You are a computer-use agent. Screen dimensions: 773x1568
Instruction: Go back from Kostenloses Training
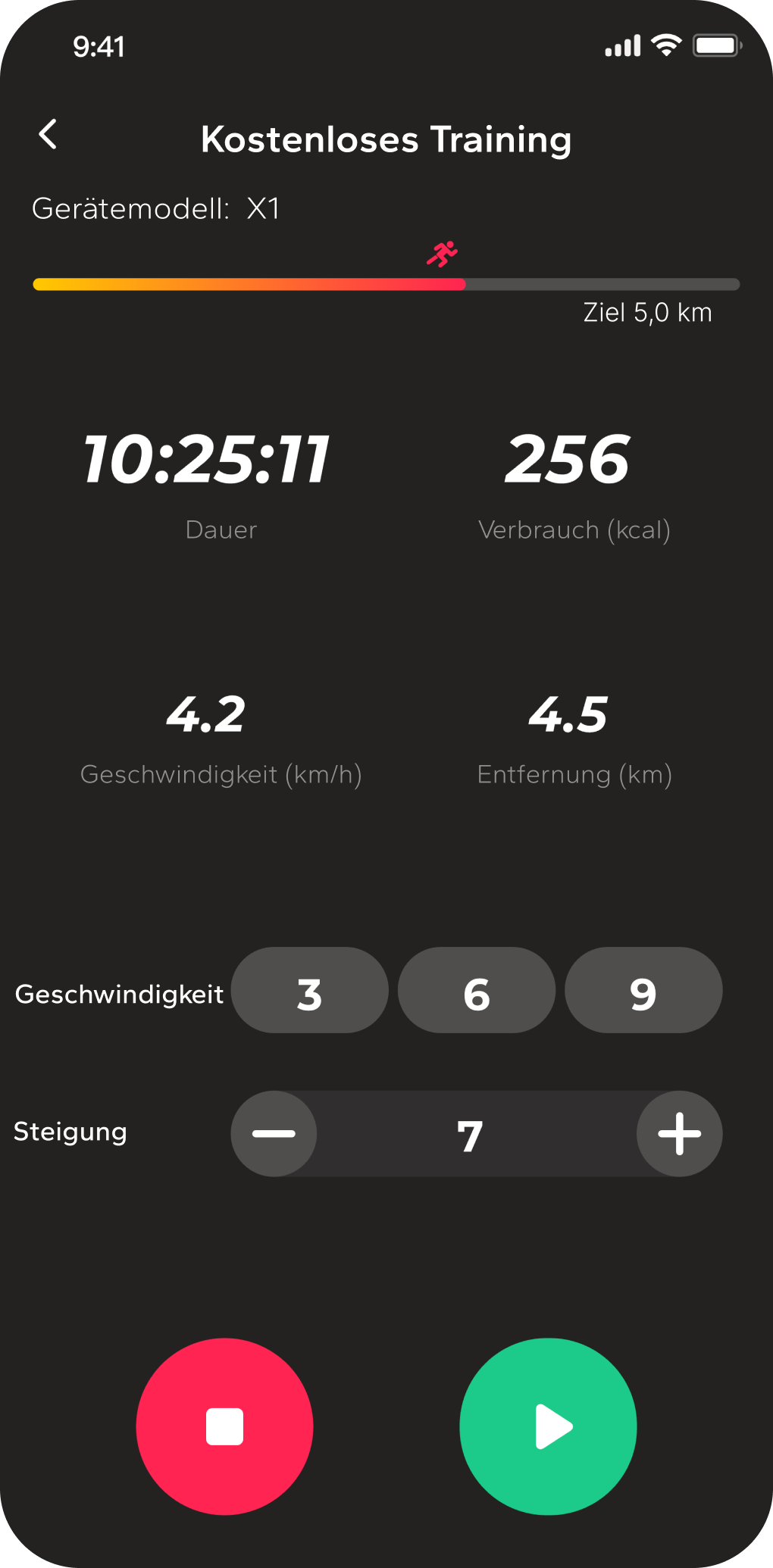pyautogui.click(x=48, y=135)
